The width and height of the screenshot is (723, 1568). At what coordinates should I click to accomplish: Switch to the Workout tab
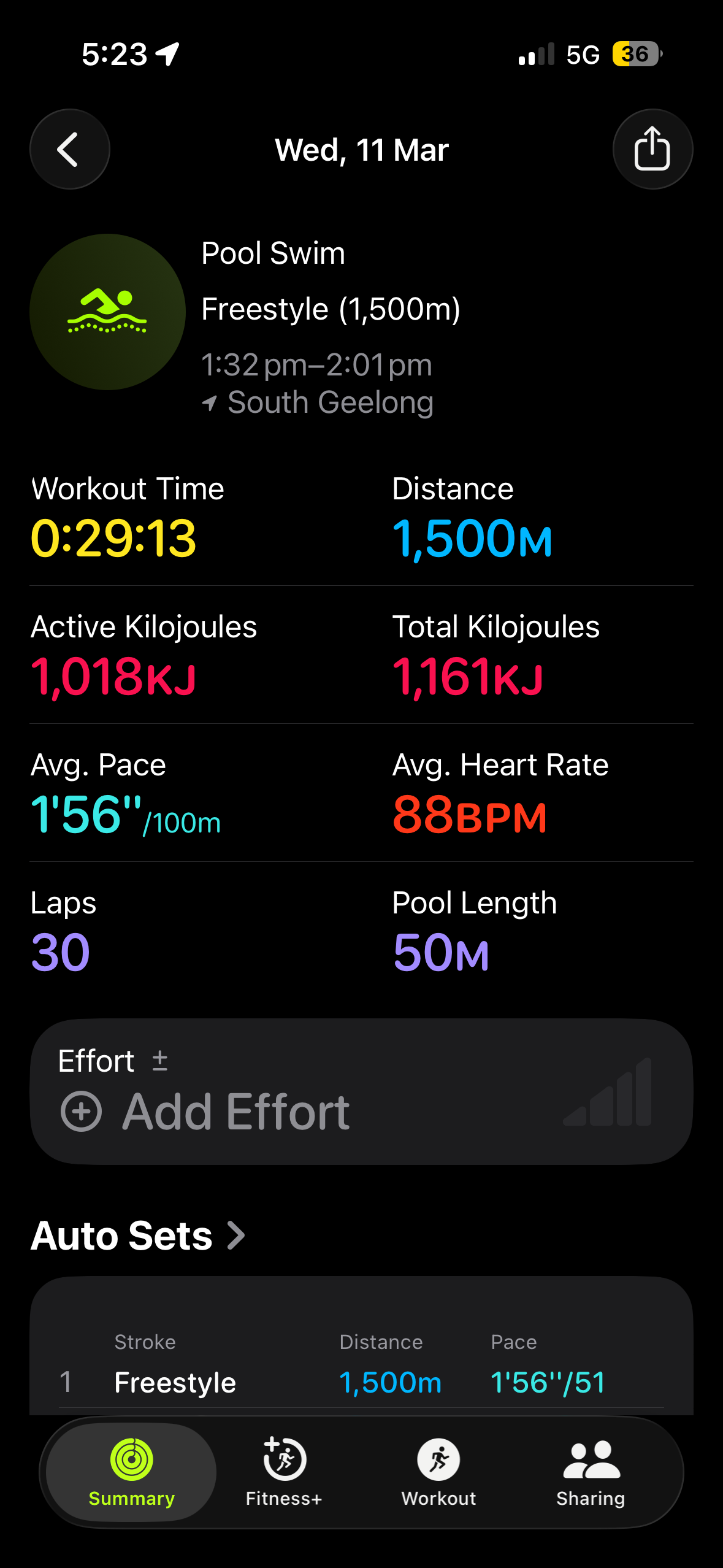(438, 1471)
